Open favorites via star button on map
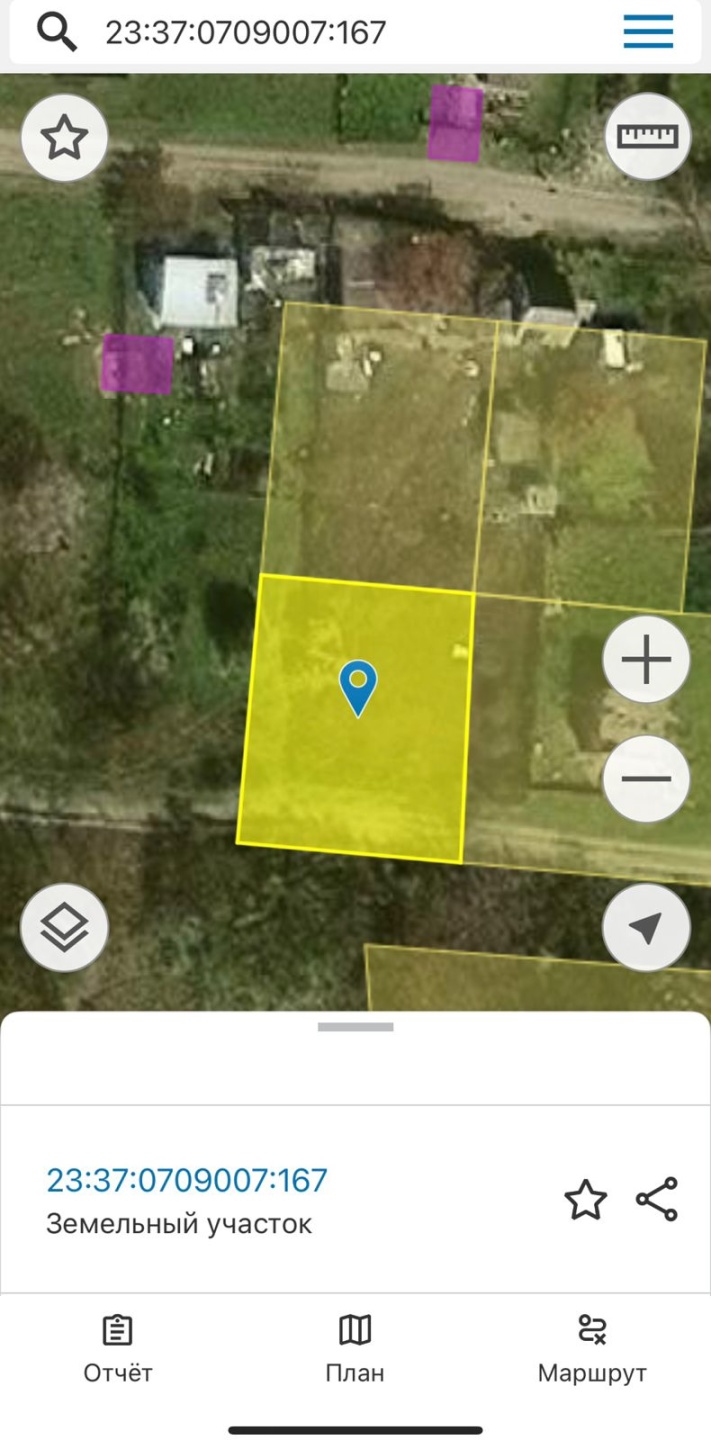 click(64, 138)
